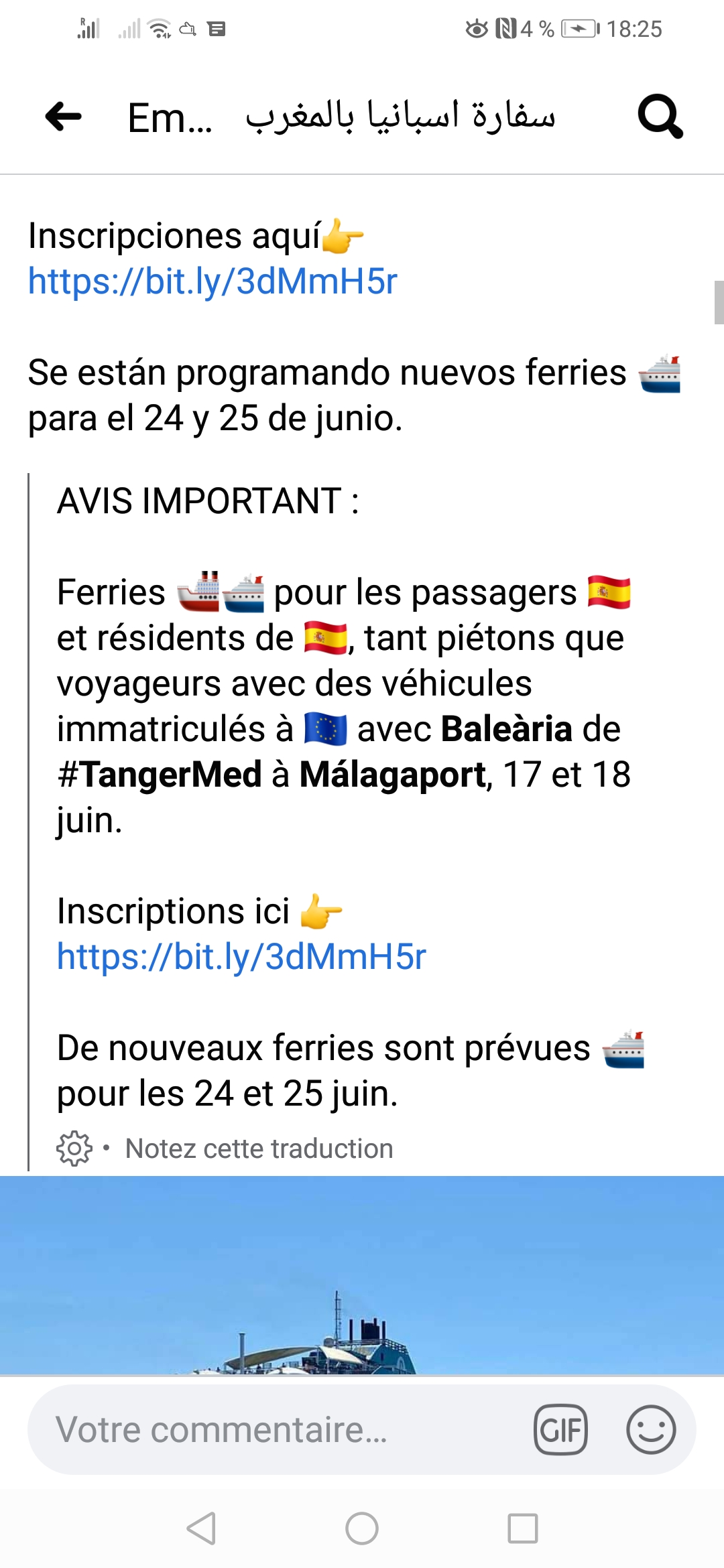The height and width of the screenshot is (1568, 724).
Task: Open the search magnifier icon
Action: click(x=660, y=117)
